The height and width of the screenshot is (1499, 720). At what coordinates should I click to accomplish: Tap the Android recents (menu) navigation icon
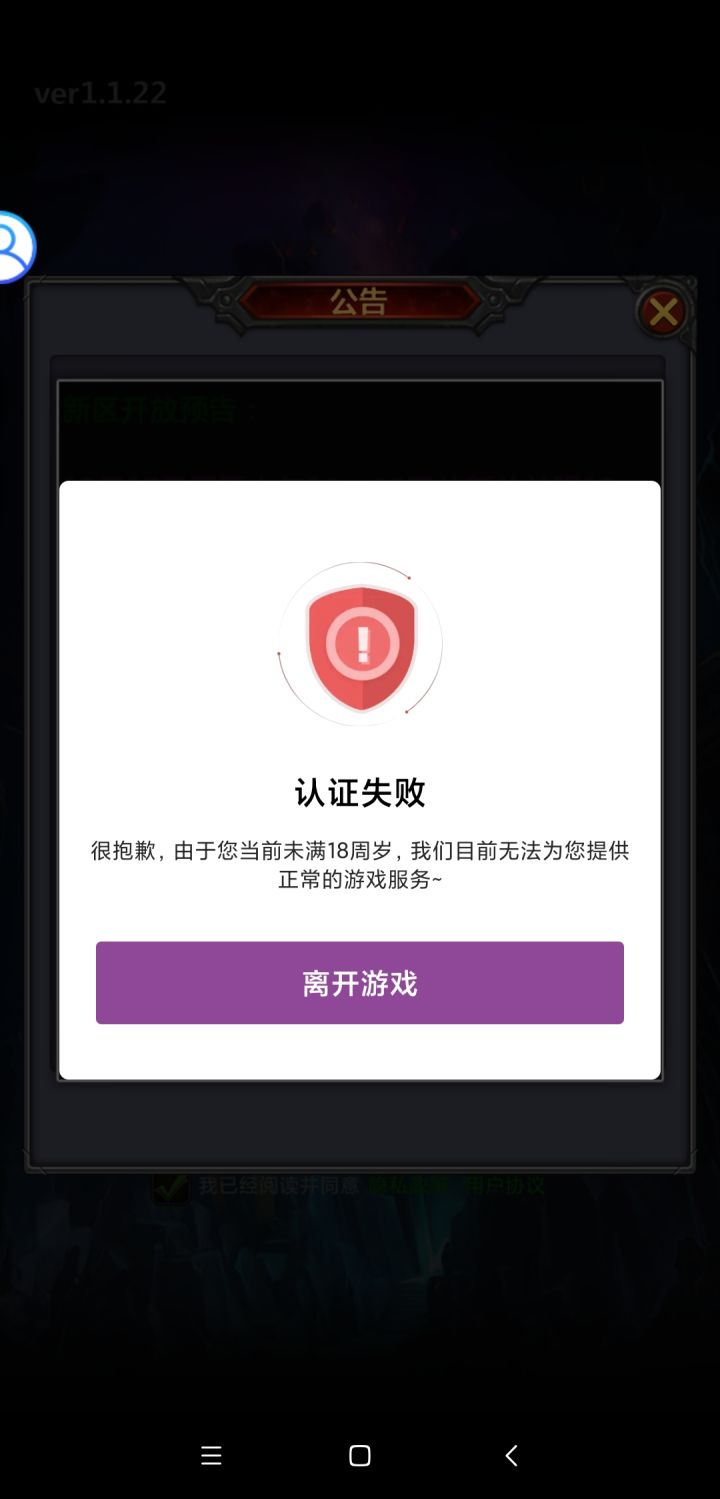tap(211, 1456)
